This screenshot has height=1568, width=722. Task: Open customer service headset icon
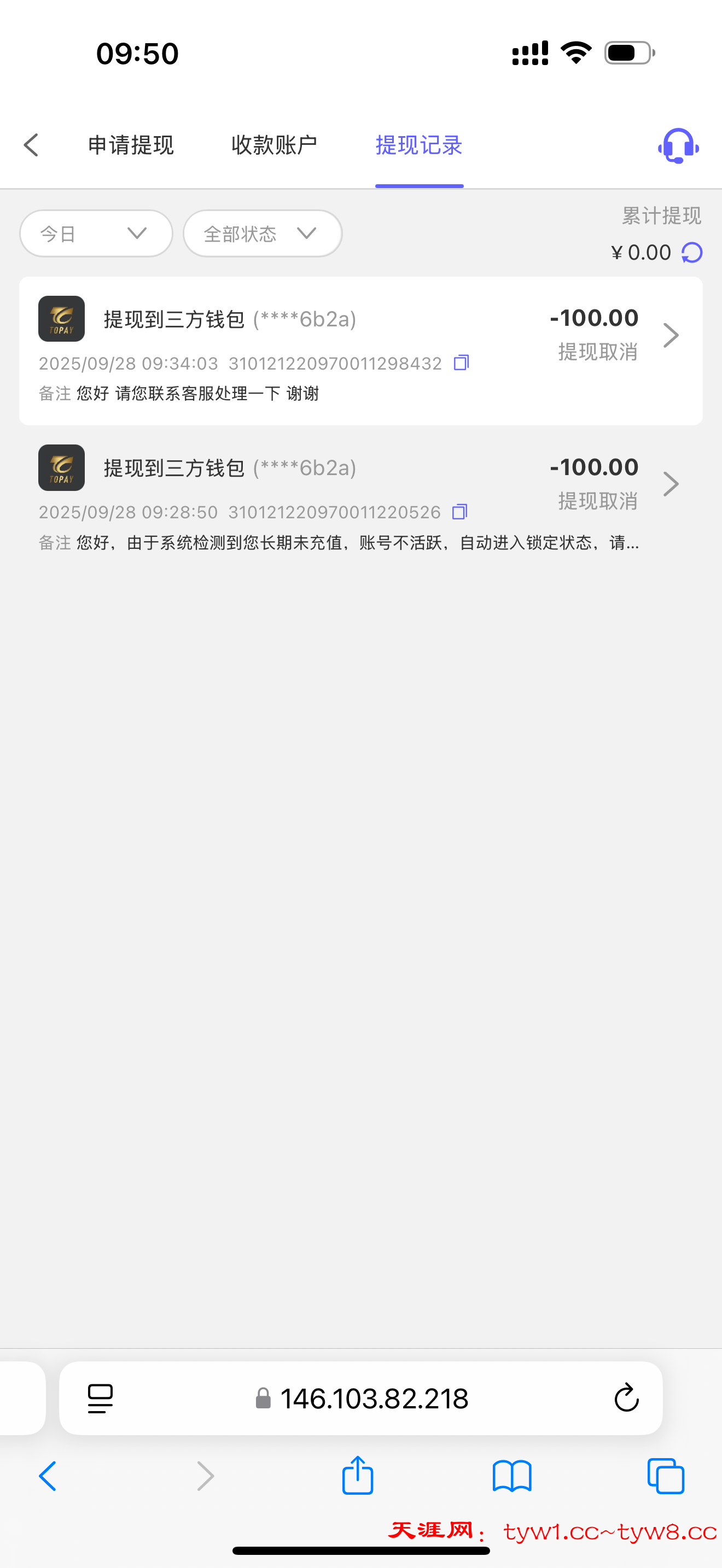678,146
